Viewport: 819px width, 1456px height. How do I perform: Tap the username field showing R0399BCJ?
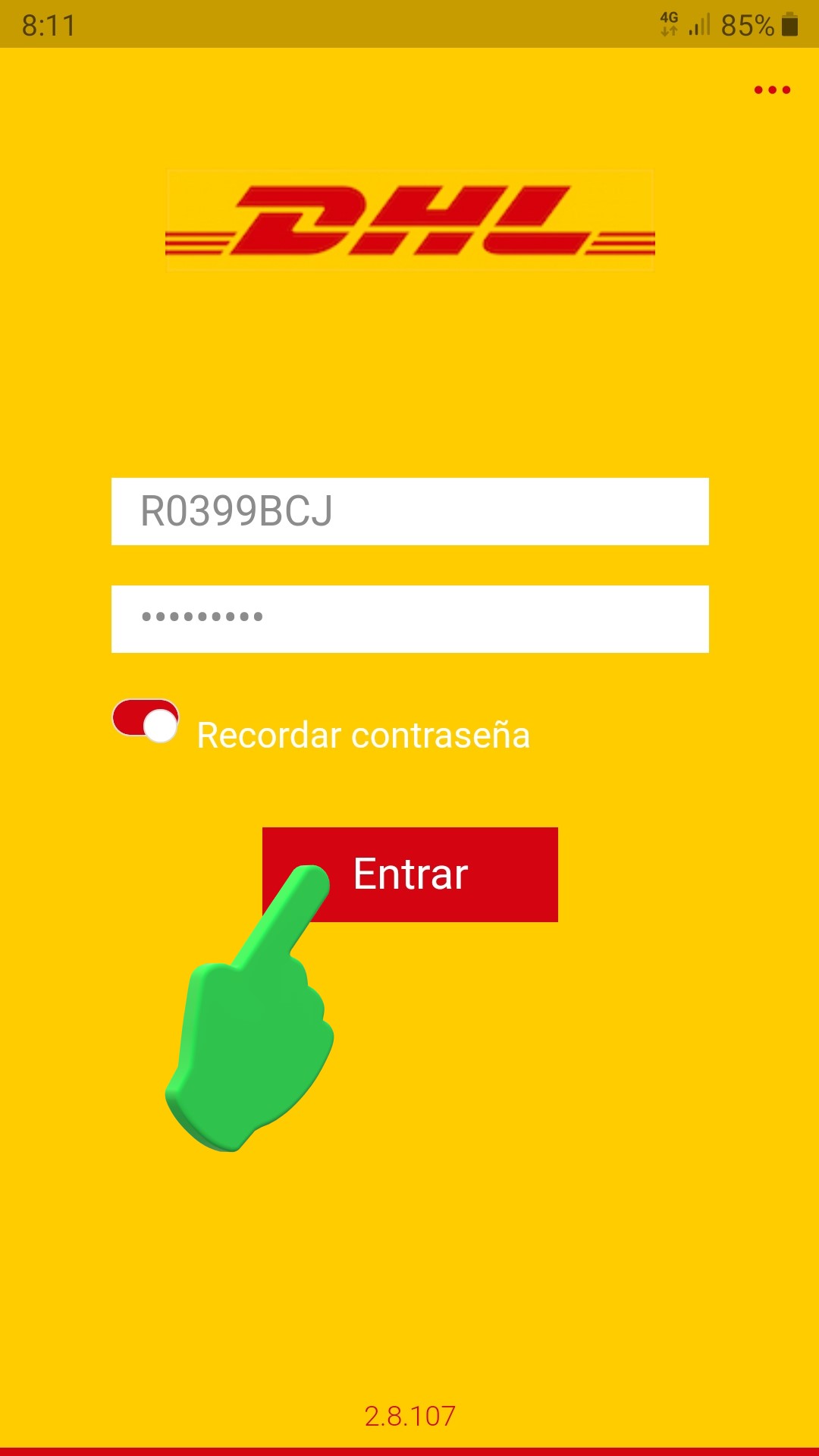coord(409,511)
